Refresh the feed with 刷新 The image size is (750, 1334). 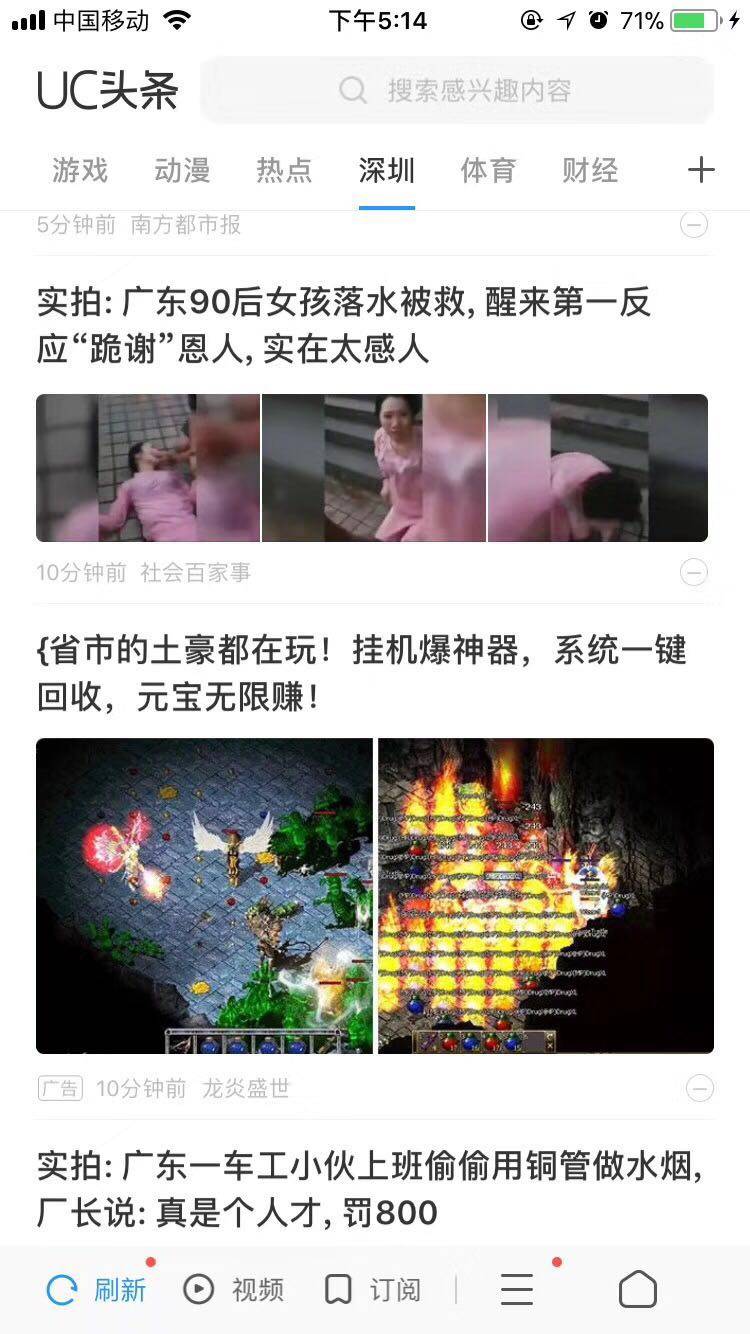coord(97,1290)
